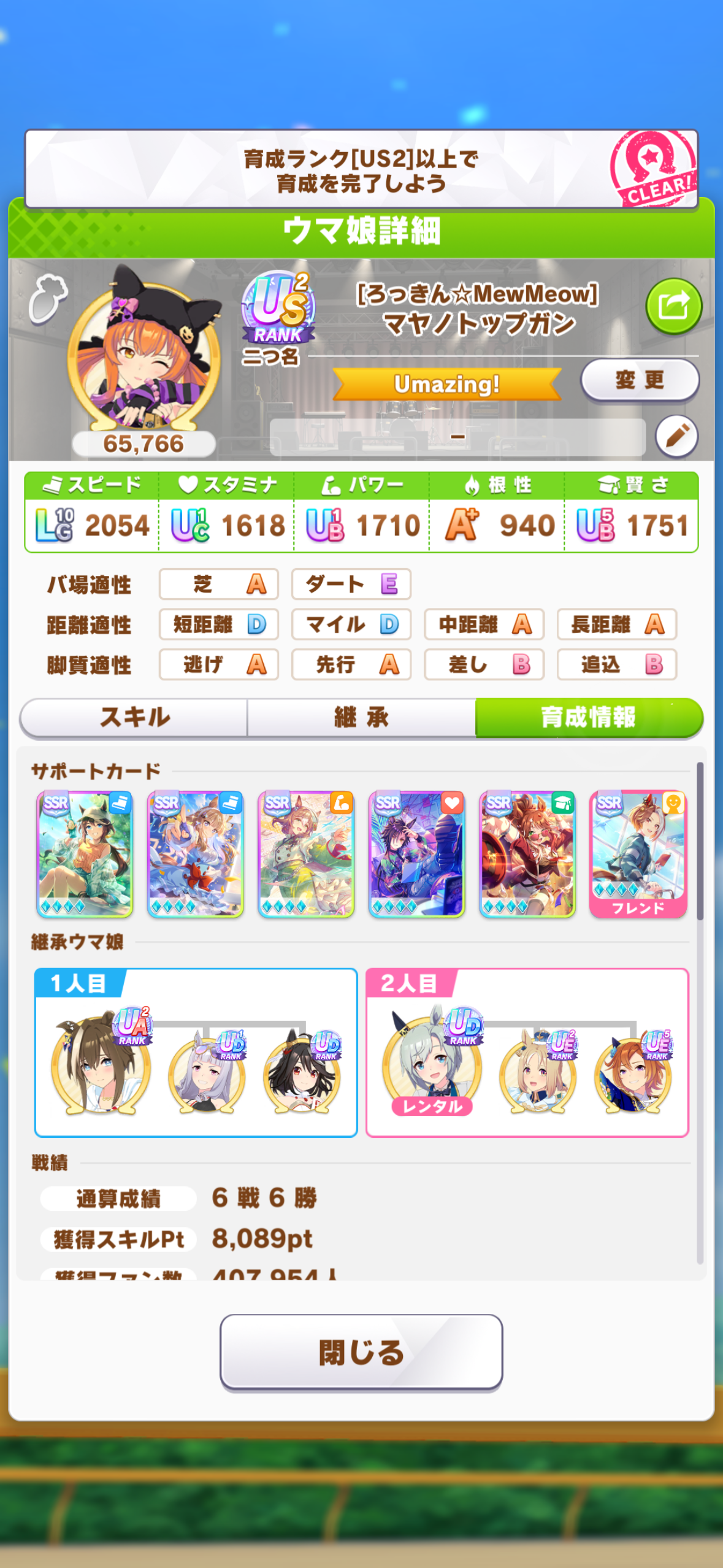Select the 育成情報 tab

589,717
